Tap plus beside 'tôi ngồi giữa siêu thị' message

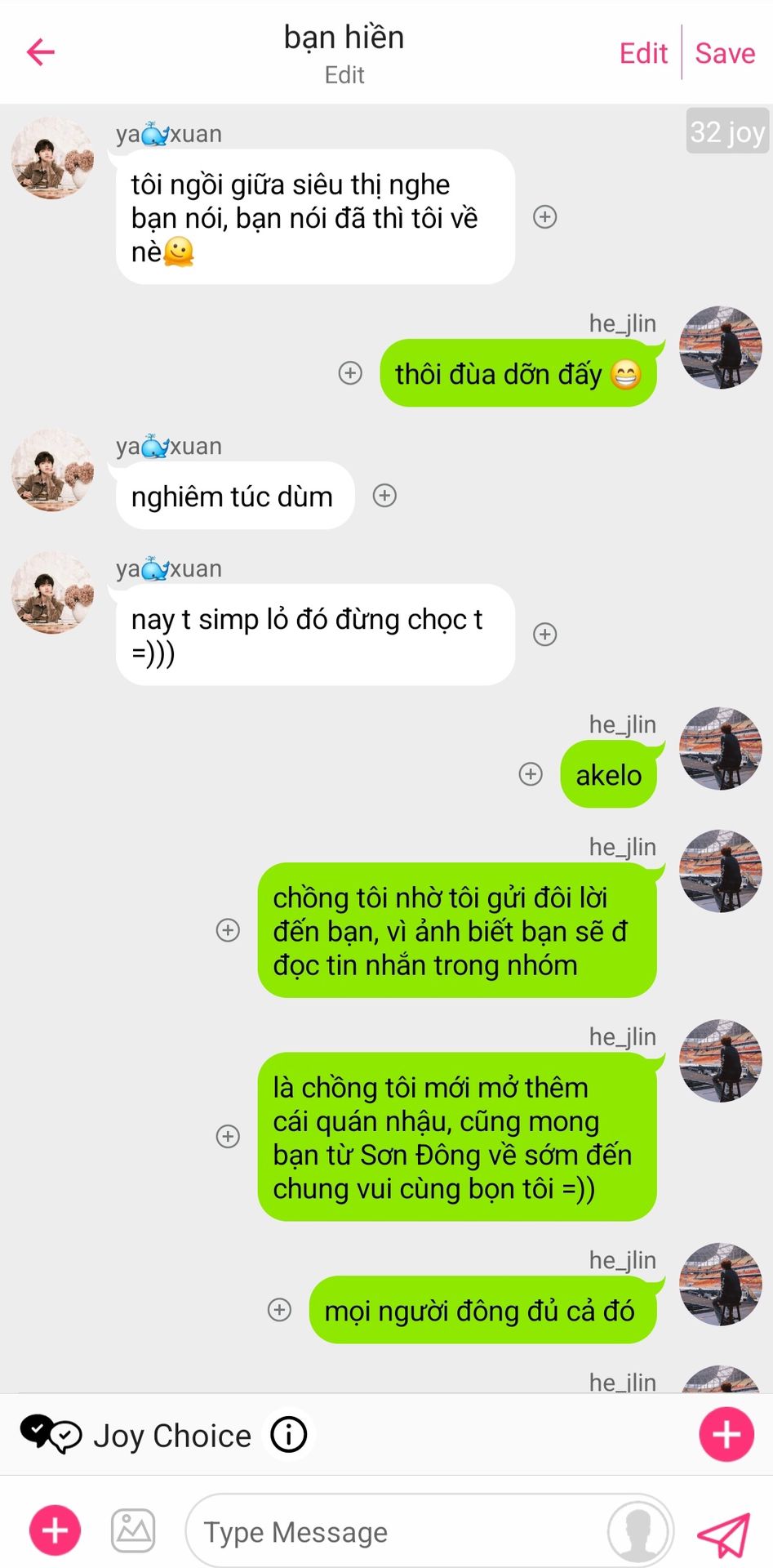544,216
